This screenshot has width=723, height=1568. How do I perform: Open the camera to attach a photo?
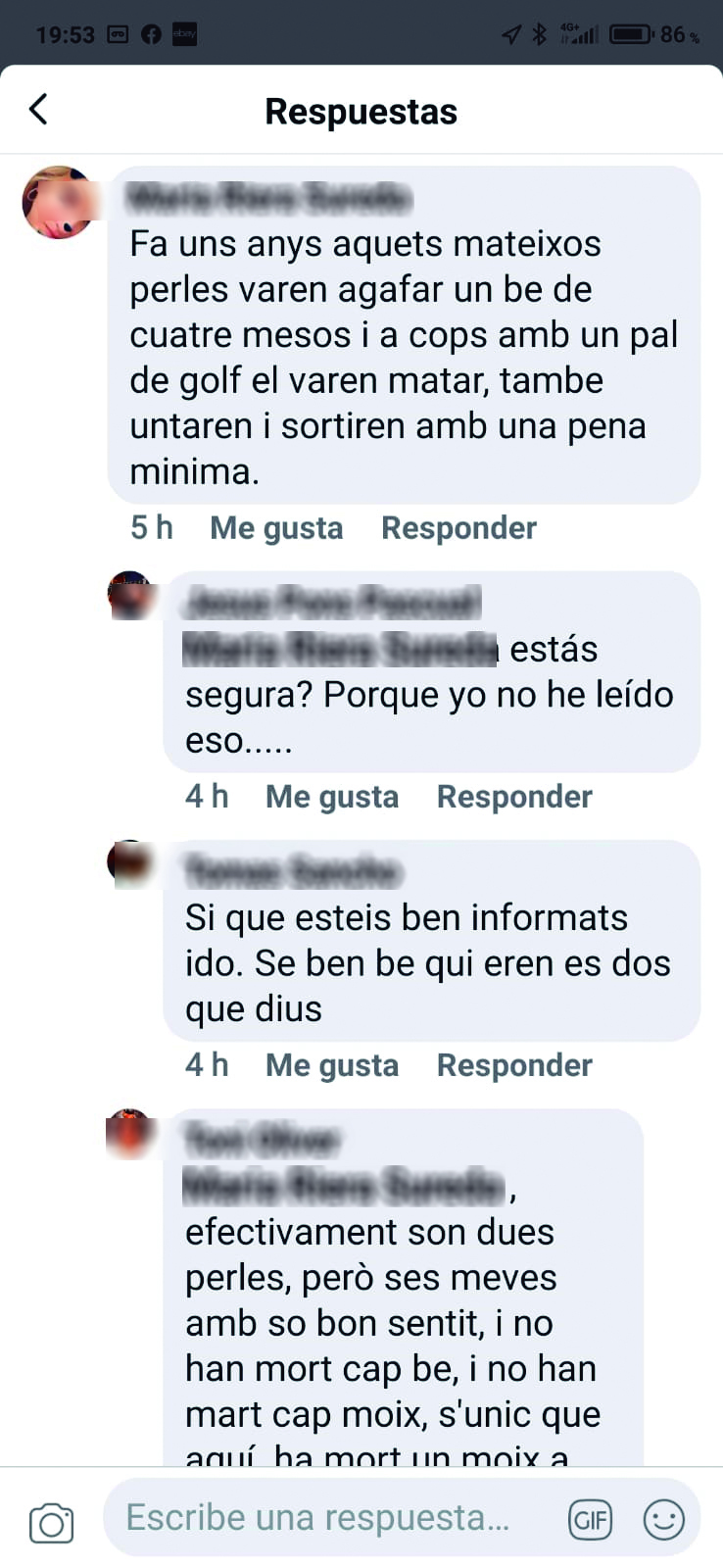click(x=51, y=1522)
